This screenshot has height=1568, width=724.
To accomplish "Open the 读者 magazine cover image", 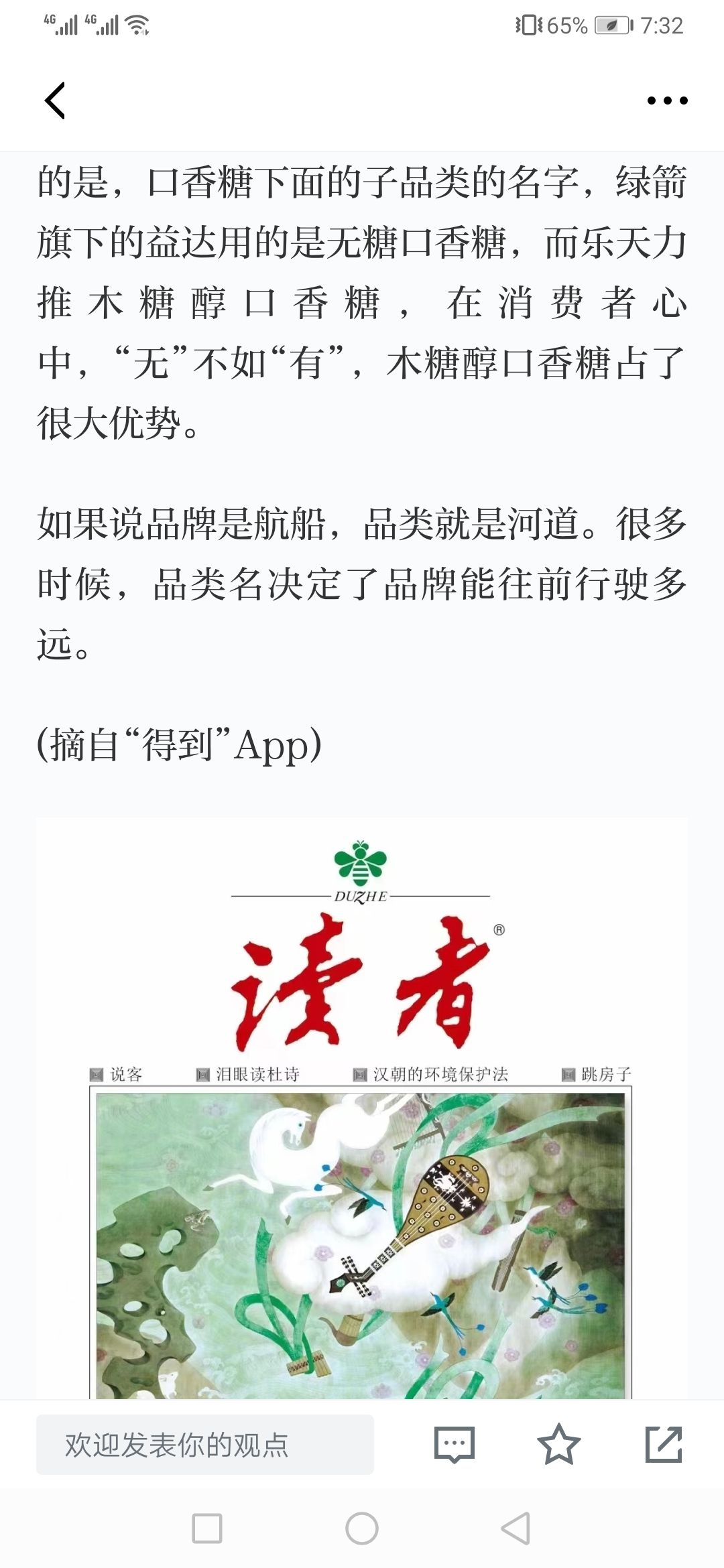I will (x=362, y=1108).
